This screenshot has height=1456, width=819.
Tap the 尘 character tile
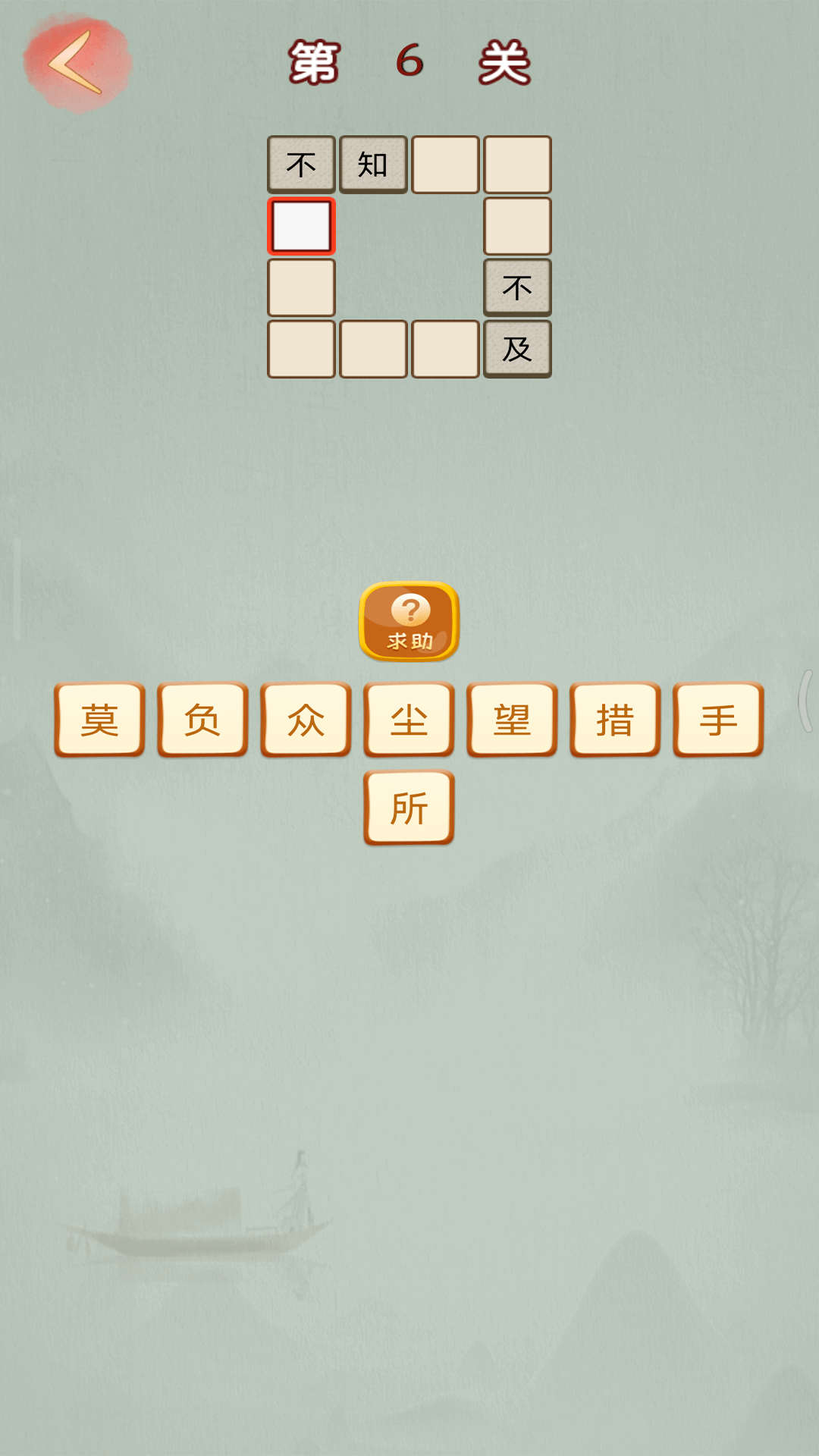click(x=409, y=720)
